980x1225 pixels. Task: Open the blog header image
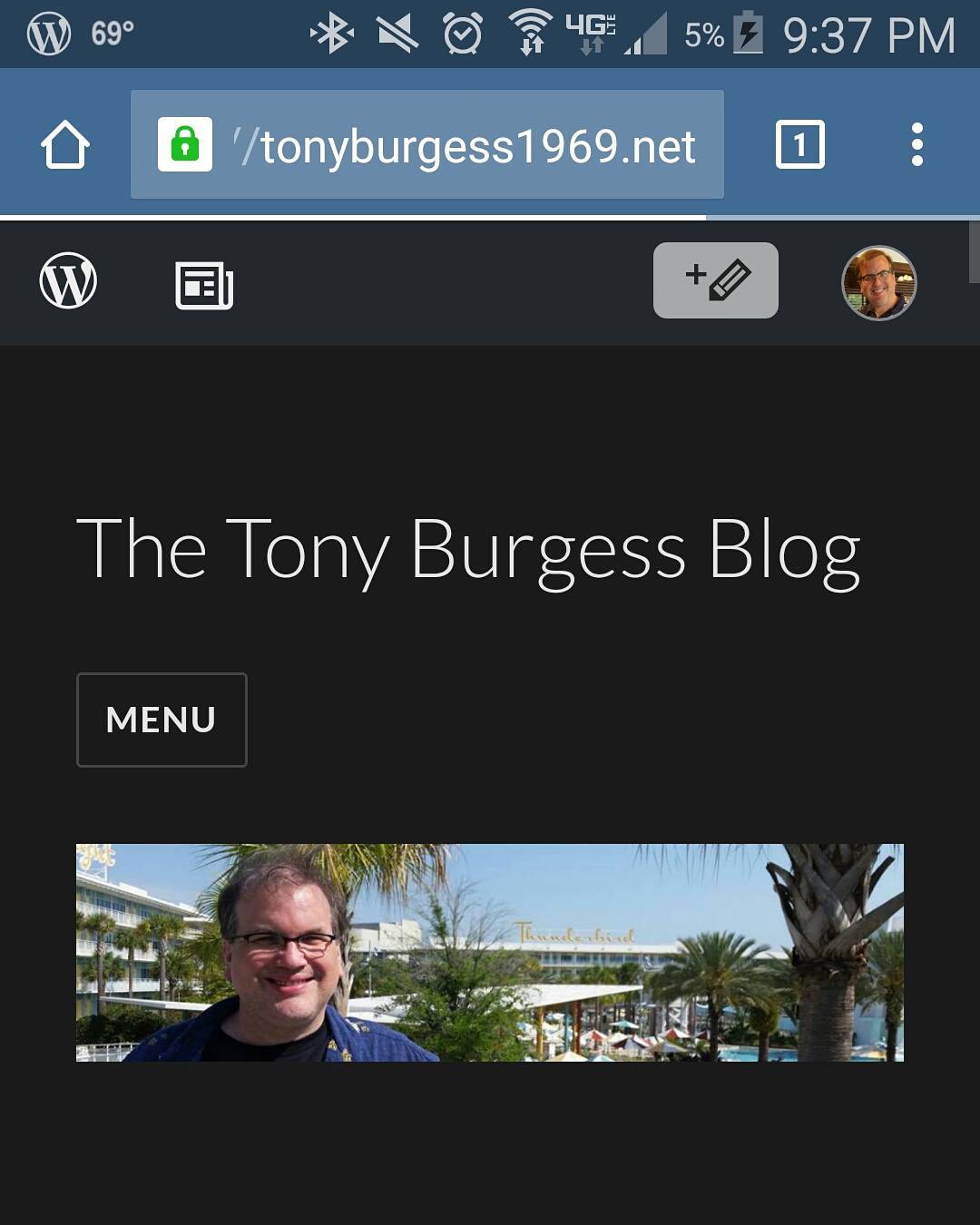point(490,953)
